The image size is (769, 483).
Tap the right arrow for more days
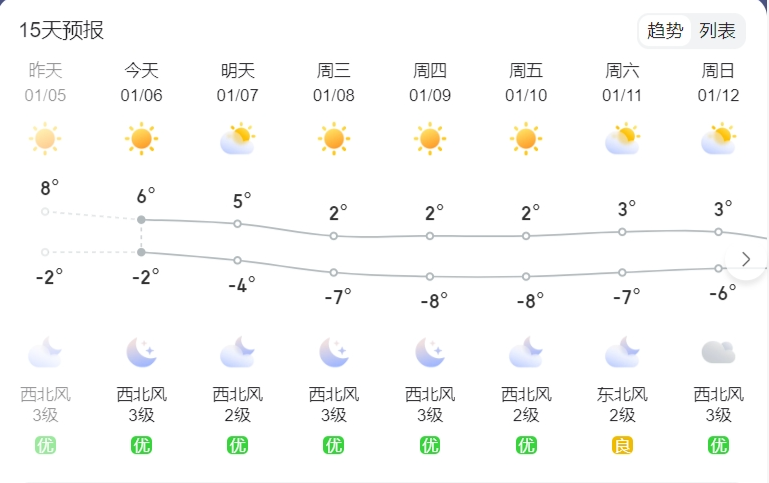746,259
